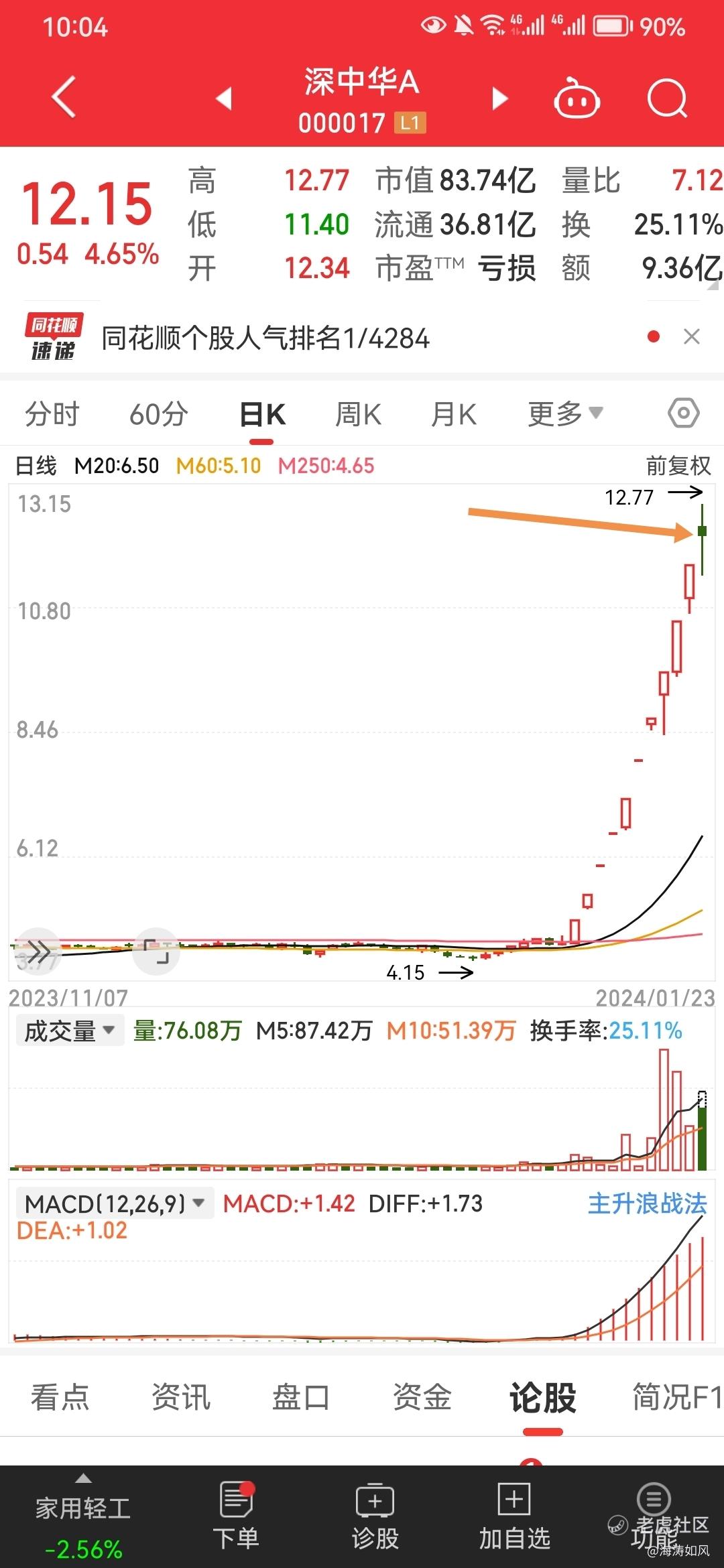
Task: Switch to the 分时 chart tab
Action: click(x=52, y=414)
